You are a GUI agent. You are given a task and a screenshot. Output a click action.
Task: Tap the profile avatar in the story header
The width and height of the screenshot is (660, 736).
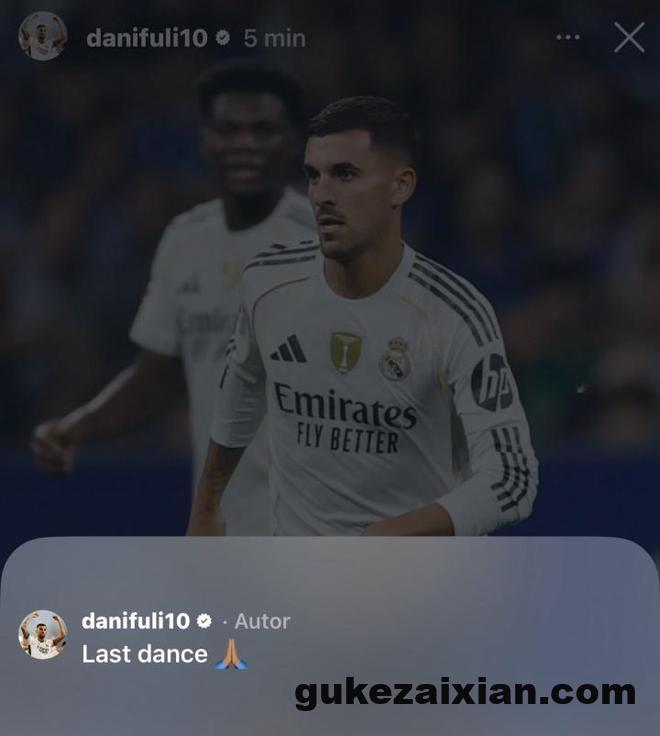[x=42, y=36]
